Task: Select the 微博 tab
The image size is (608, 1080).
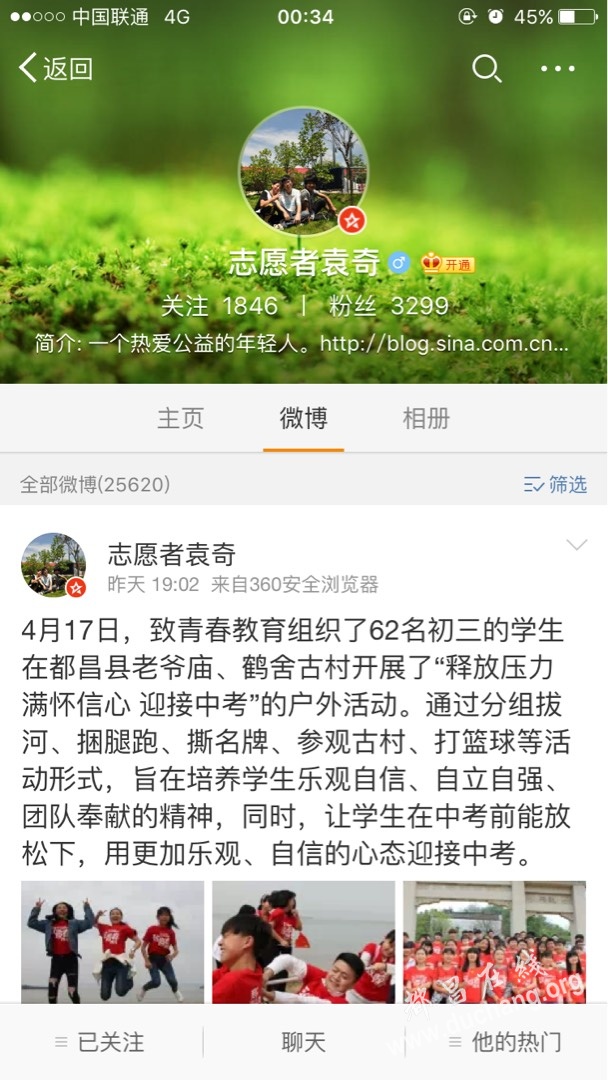Action: [x=303, y=418]
